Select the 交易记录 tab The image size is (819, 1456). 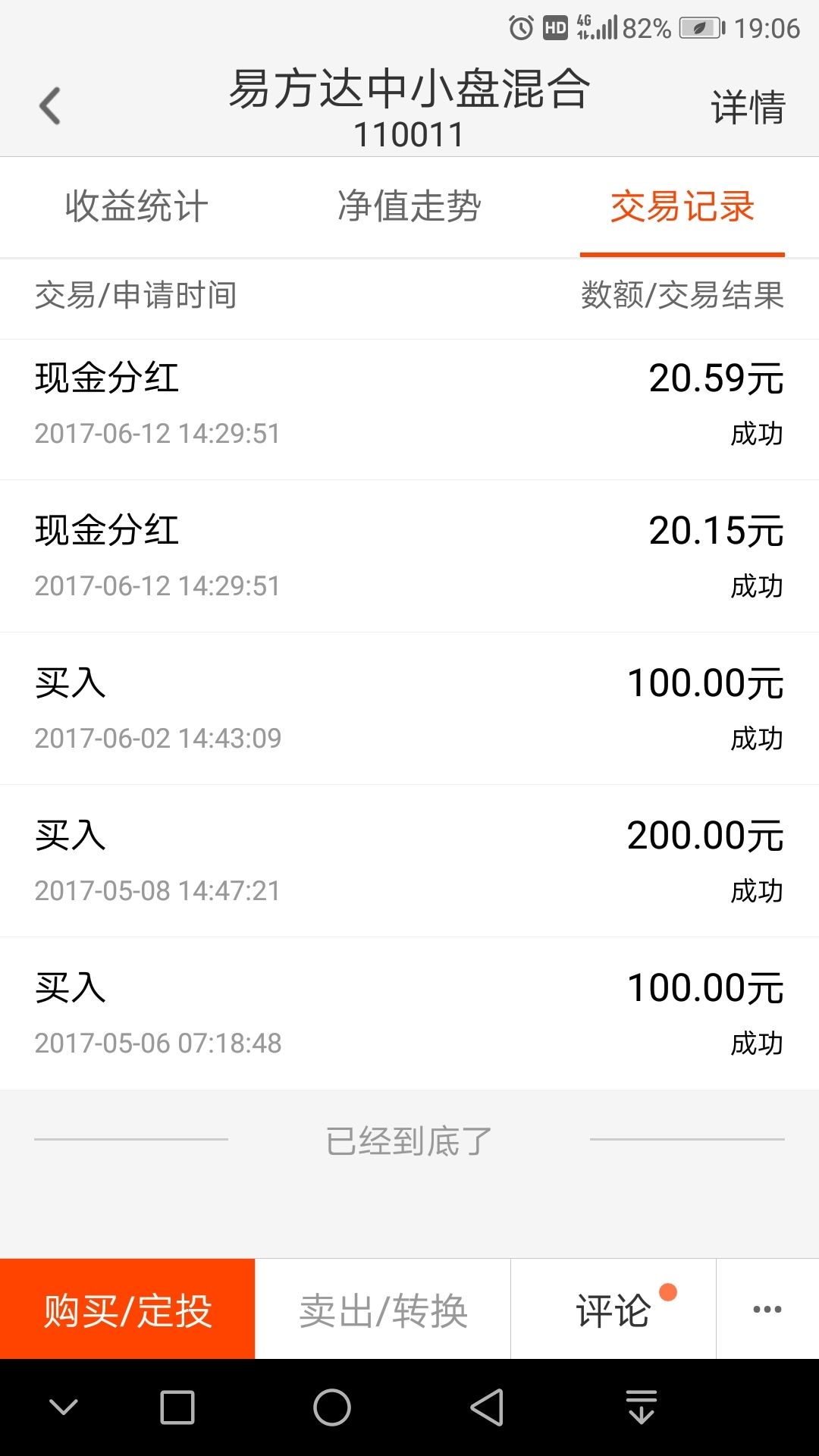click(x=682, y=206)
